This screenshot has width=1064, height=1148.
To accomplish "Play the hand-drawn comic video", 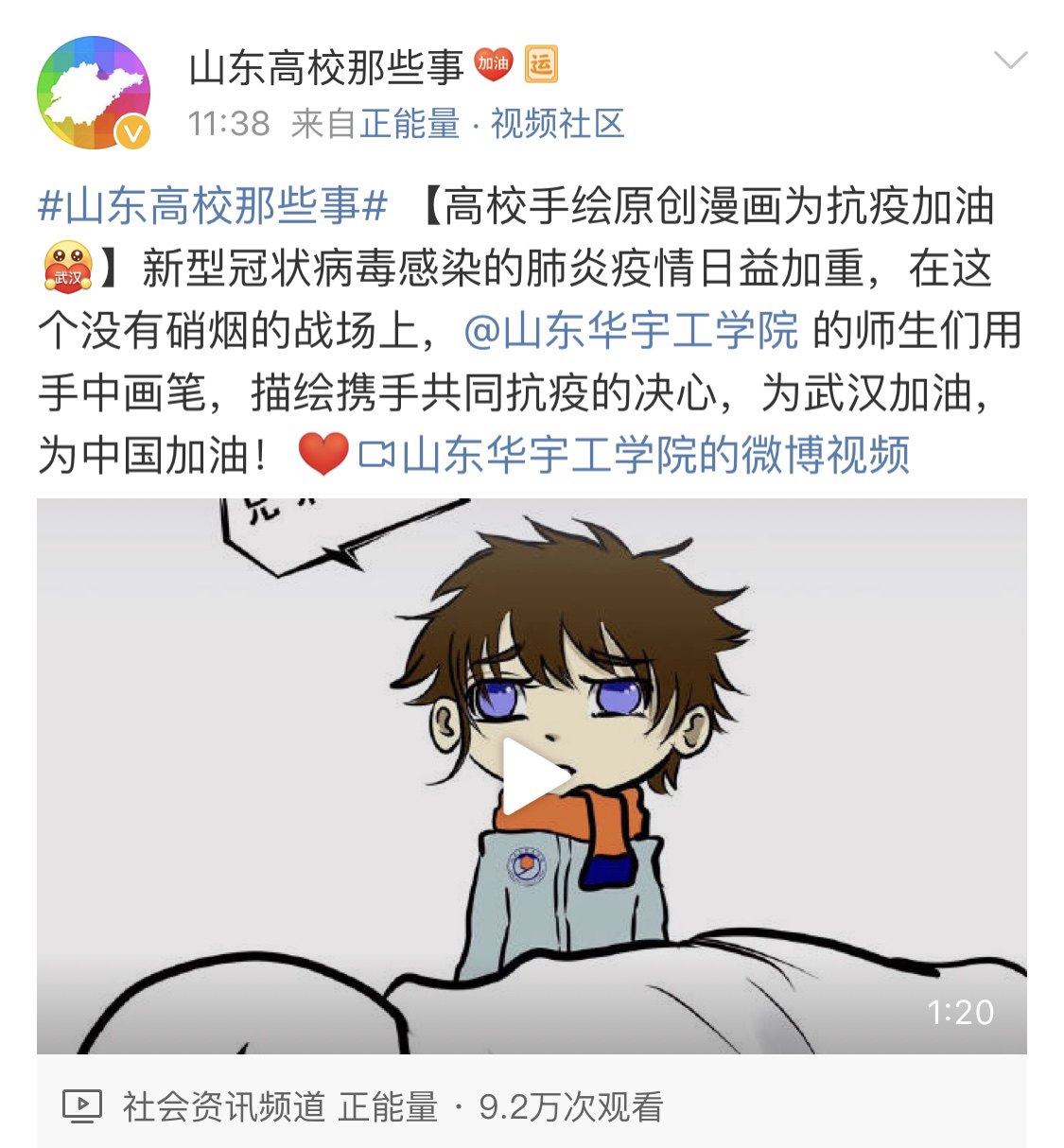I will click(532, 776).
